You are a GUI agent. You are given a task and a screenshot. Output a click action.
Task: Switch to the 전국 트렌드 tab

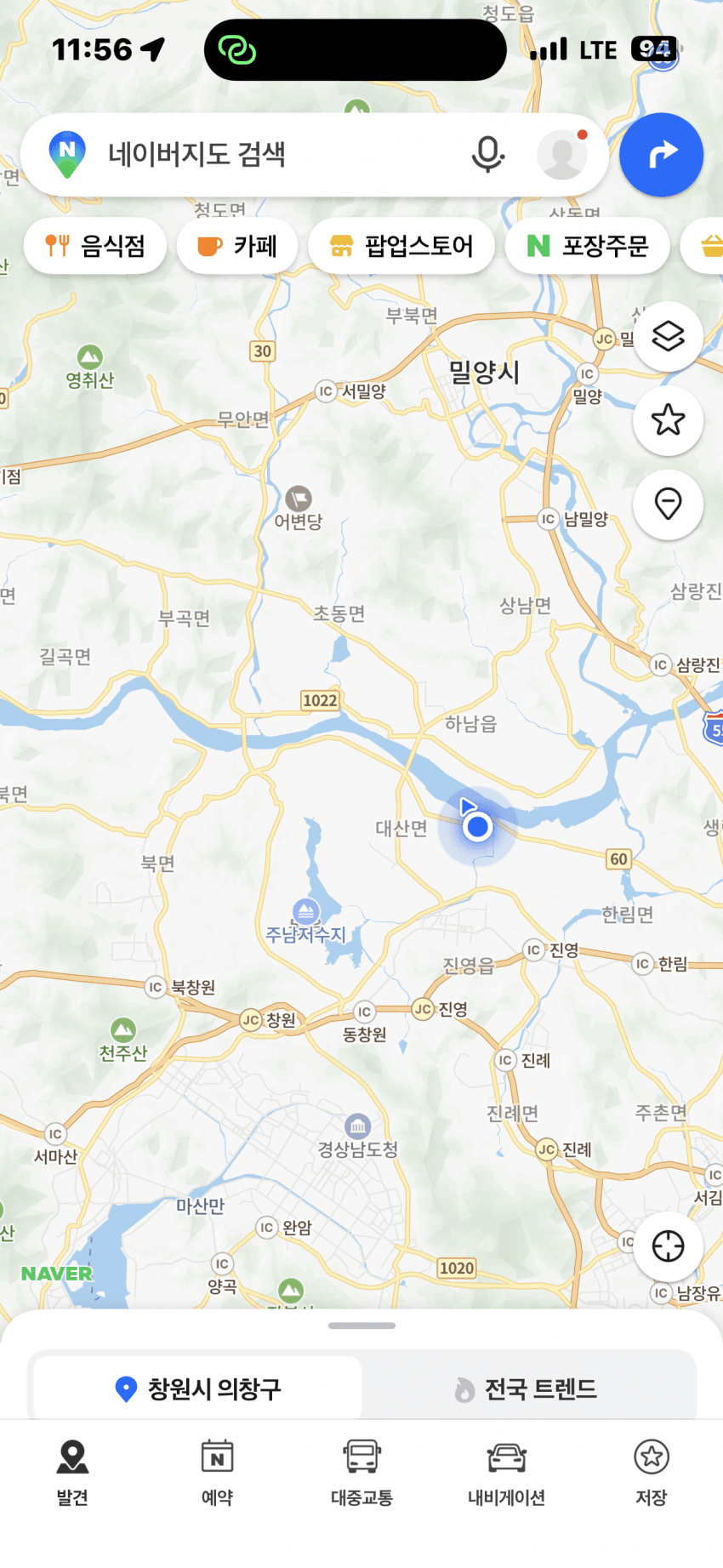point(526,1389)
